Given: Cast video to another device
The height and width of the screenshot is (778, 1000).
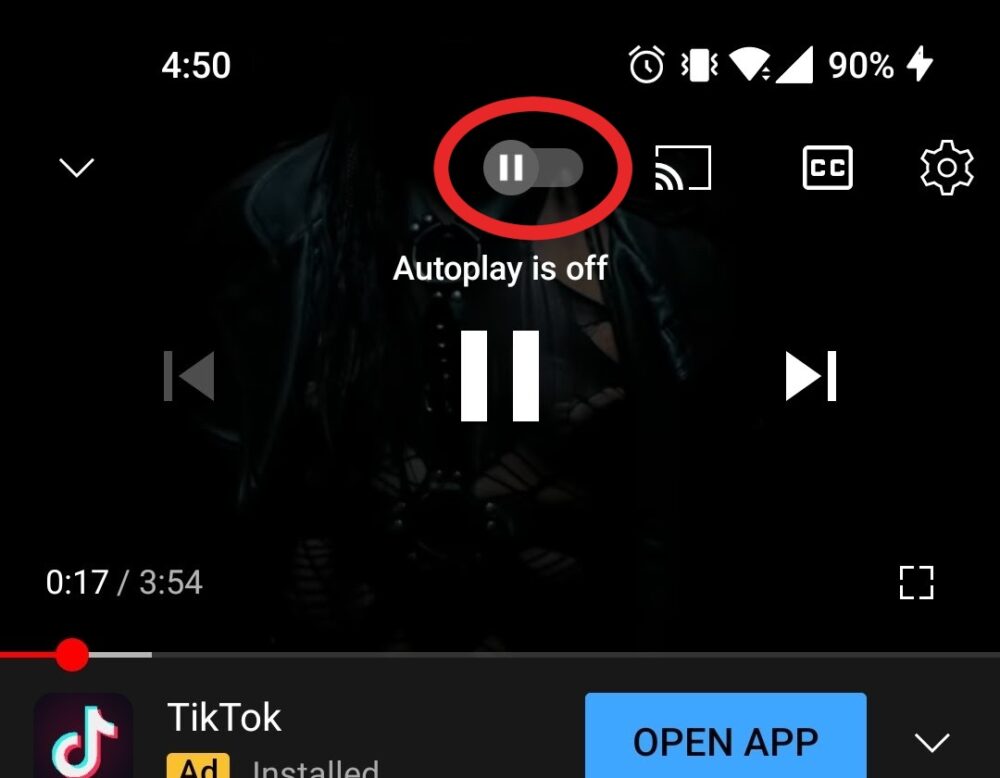Looking at the screenshot, I should click(682, 168).
